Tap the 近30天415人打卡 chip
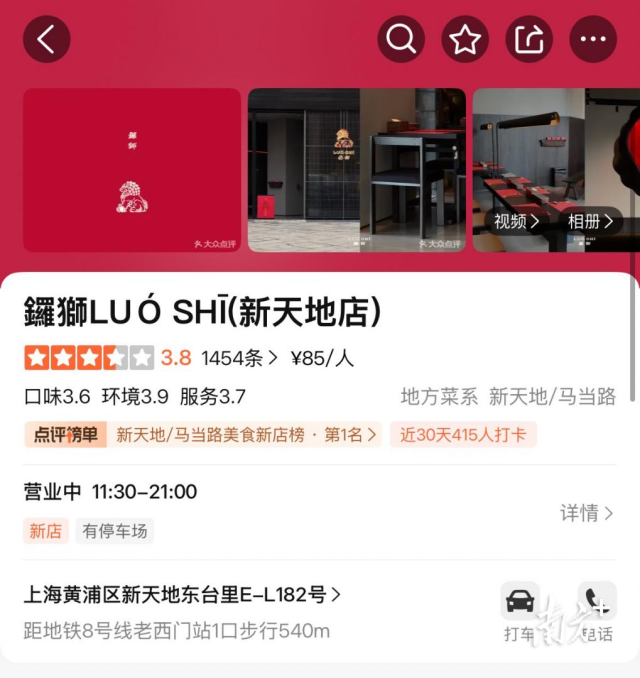 point(465,435)
